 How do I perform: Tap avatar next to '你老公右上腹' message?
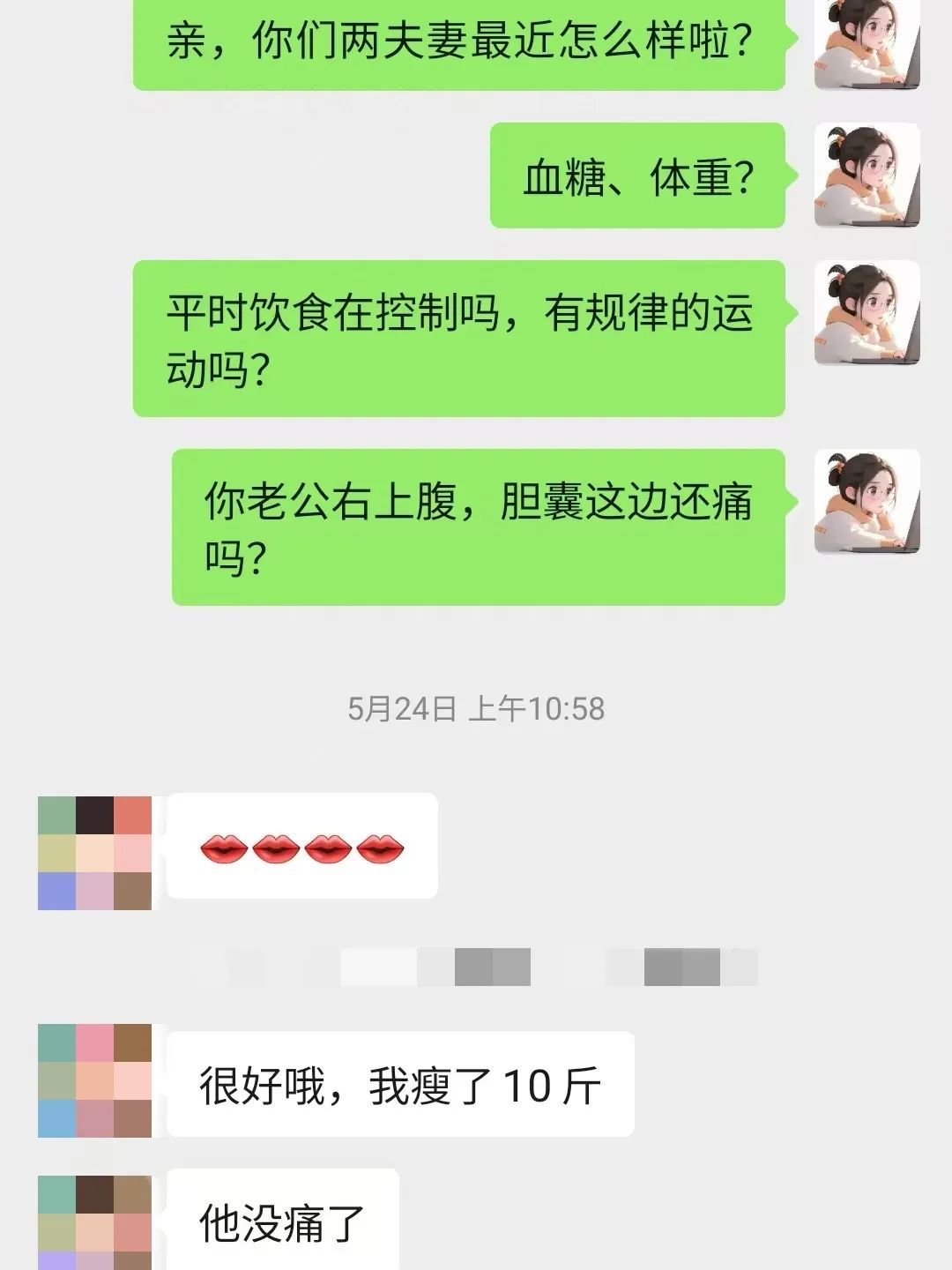[866, 502]
